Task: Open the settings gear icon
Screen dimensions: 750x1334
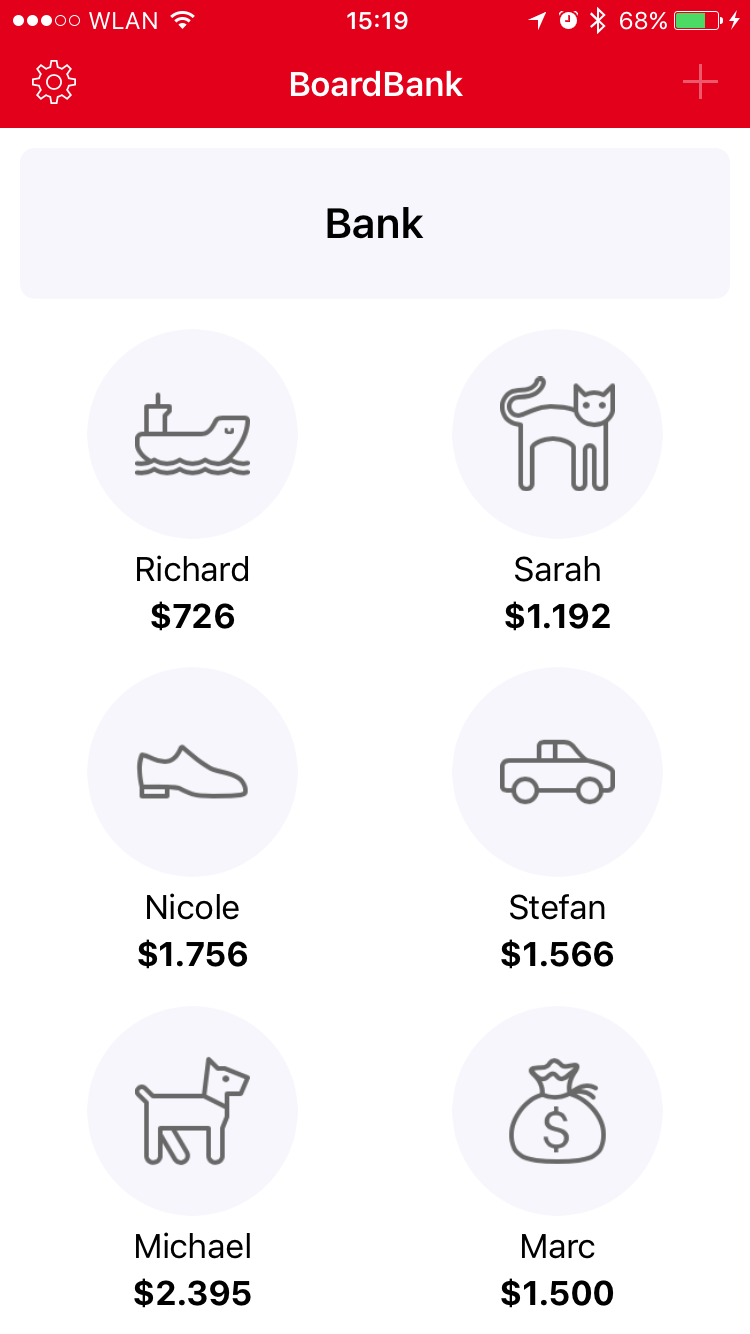Action: (x=54, y=83)
